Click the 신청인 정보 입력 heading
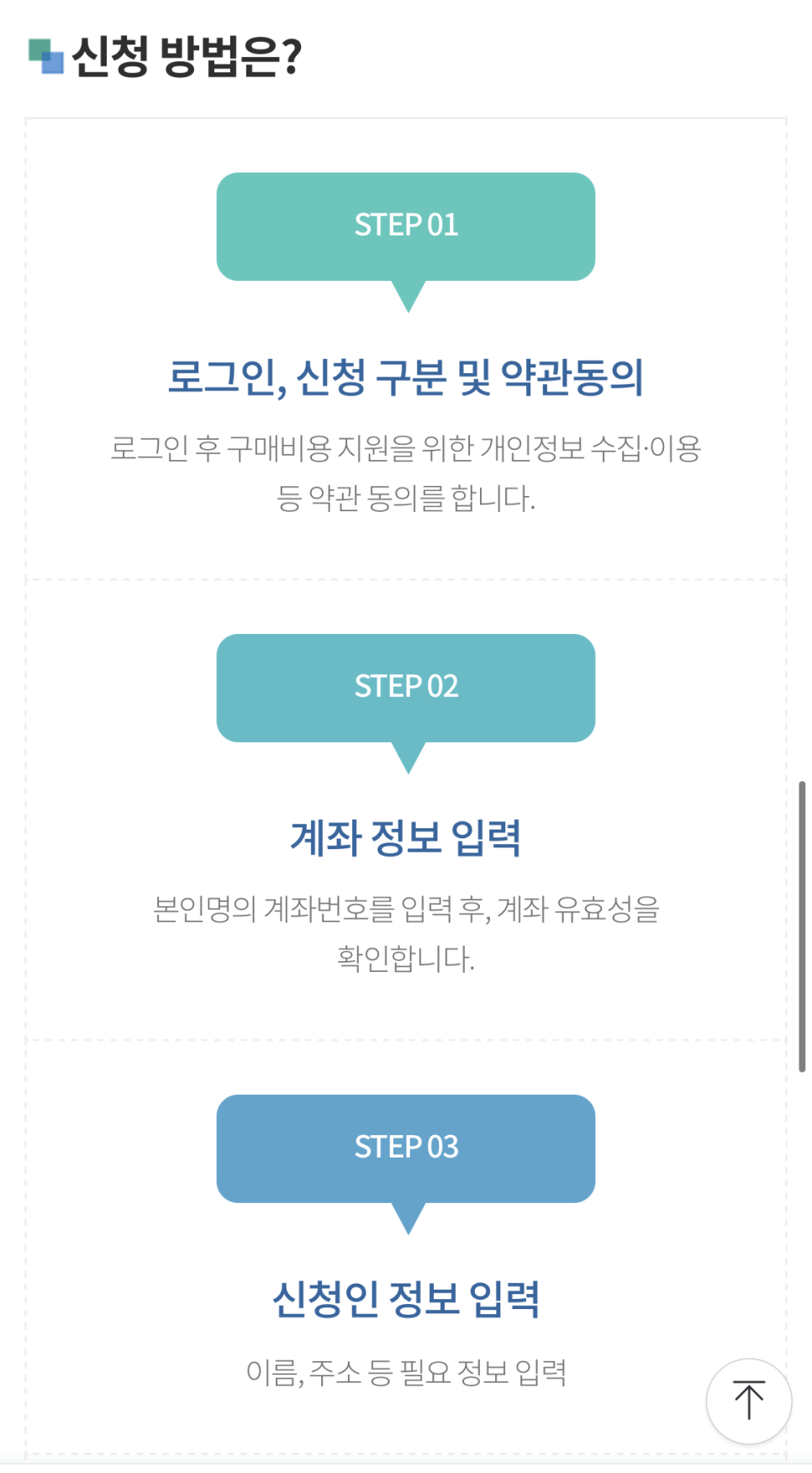The width and height of the screenshot is (812, 1473). click(x=406, y=1299)
